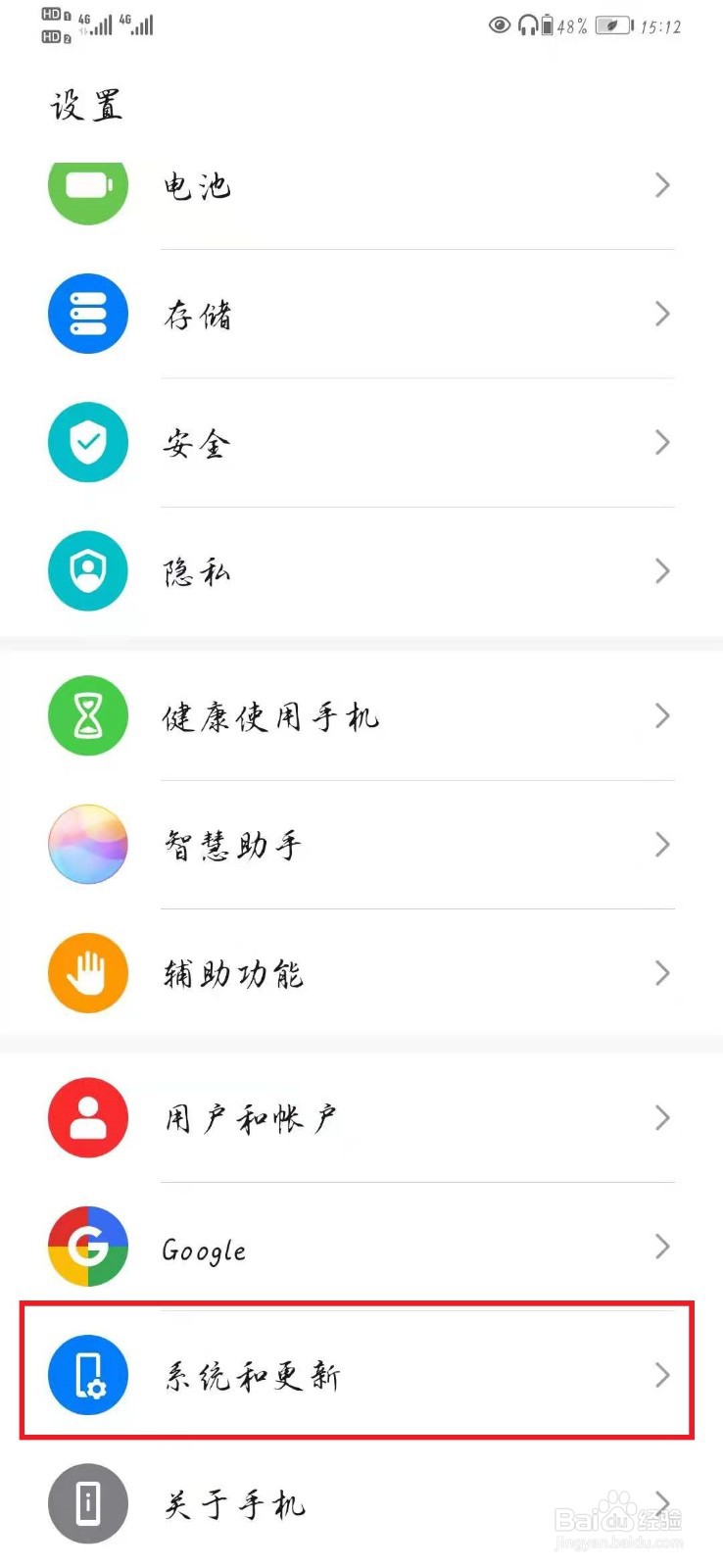Click the Storage (存储) stacked-disks icon

coord(87,314)
